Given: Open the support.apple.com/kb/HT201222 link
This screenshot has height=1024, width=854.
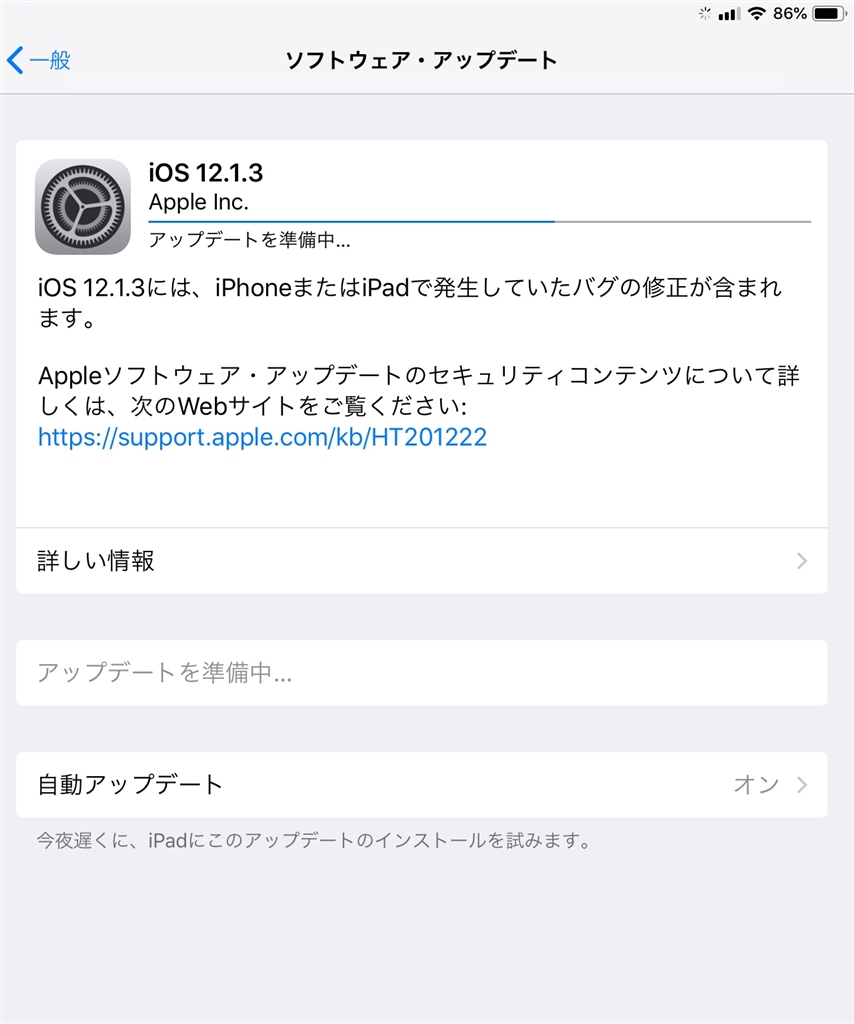Looking at the screenshot, I should pos(262,437).
